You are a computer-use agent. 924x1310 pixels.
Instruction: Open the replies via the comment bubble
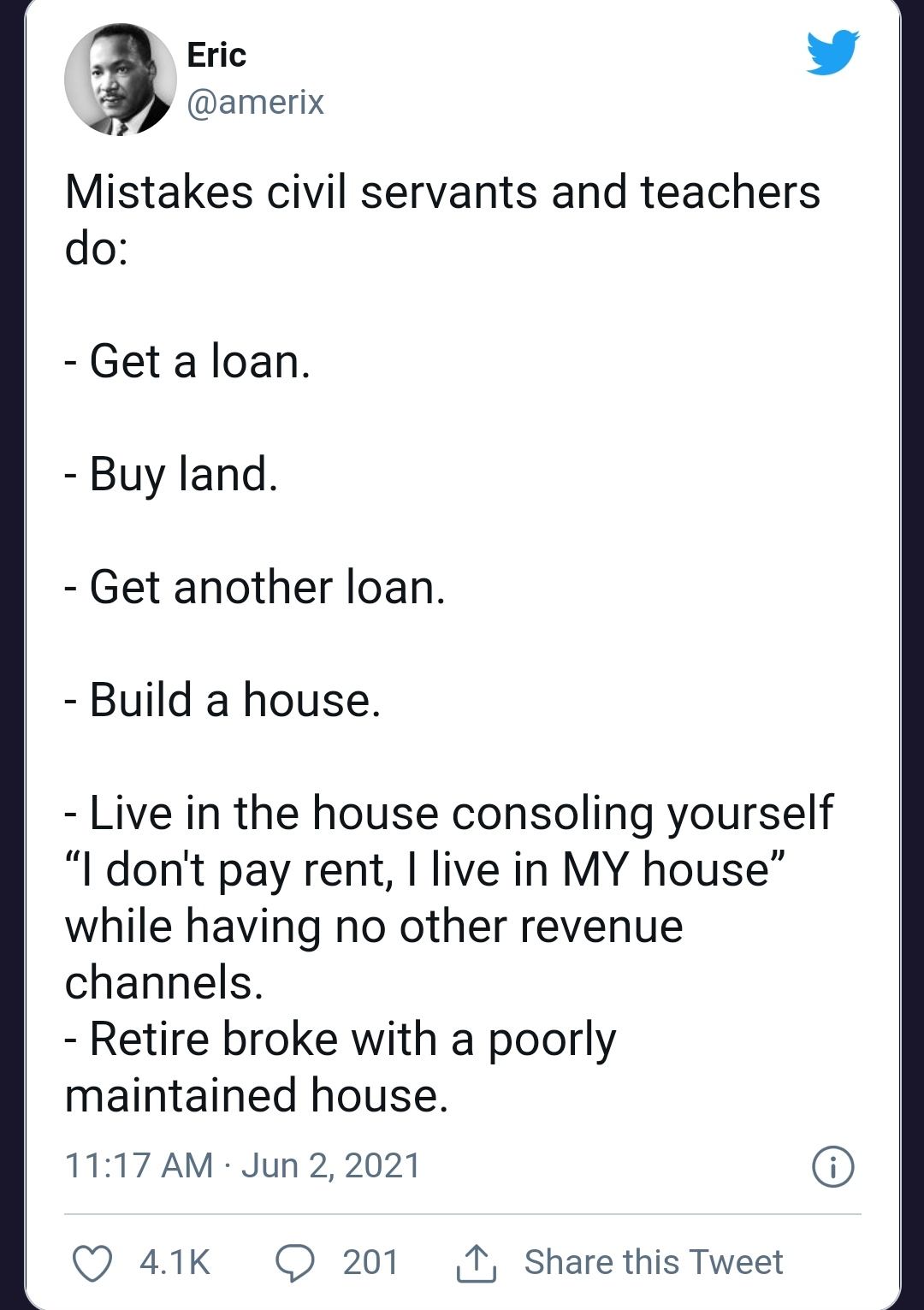(x=295, y=1263)
